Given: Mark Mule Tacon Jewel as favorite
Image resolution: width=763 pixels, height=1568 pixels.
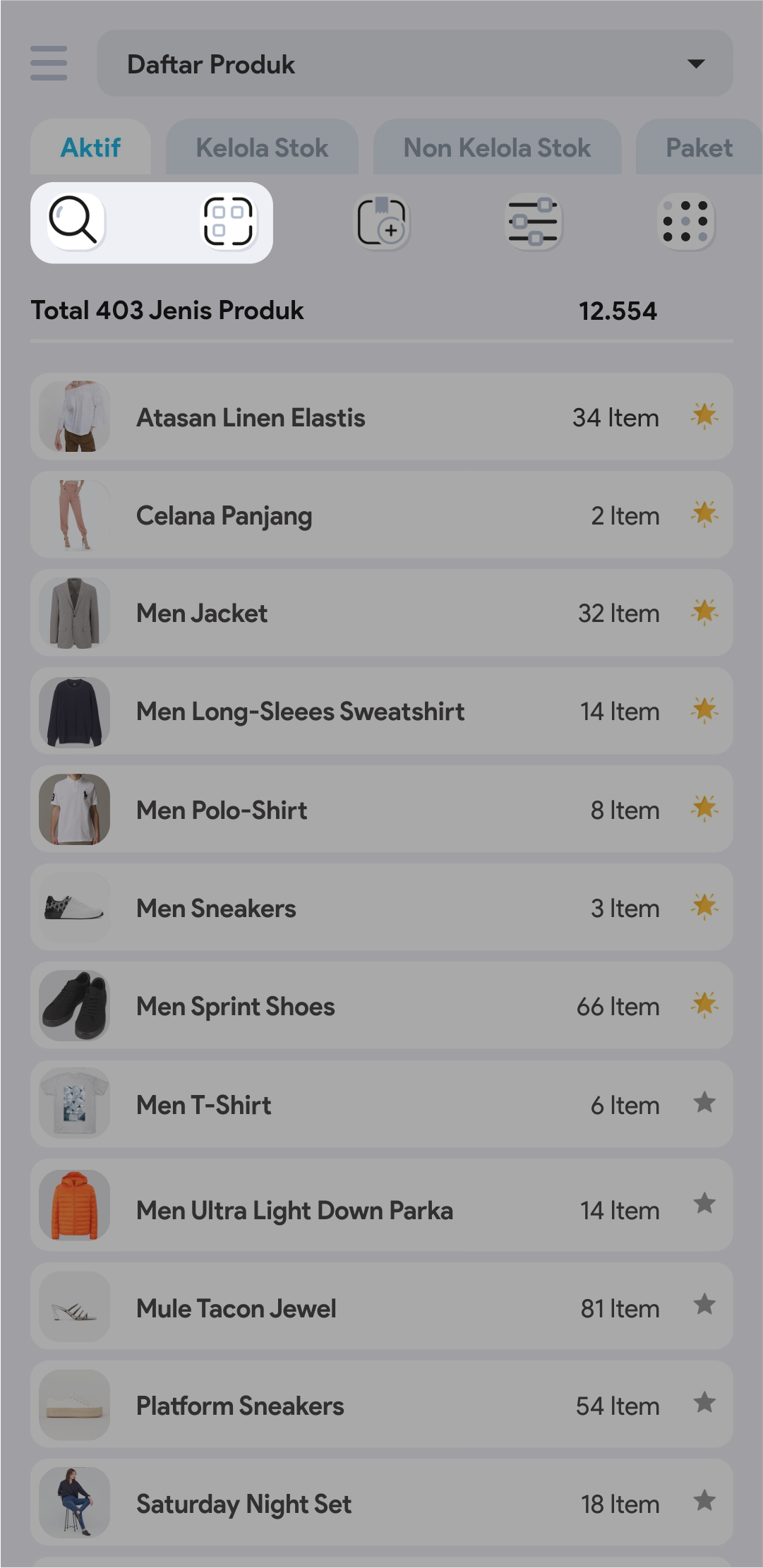Looking at the screenshot, I should [x=704, y=1305].
